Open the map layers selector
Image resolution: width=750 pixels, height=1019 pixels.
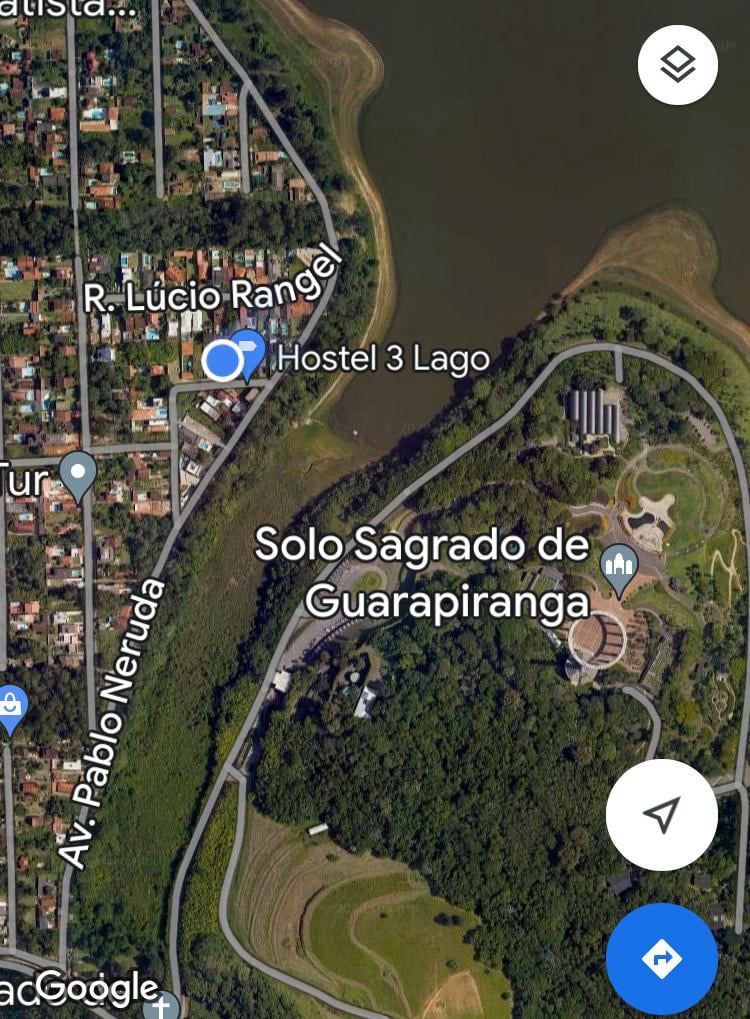point(678,65)
